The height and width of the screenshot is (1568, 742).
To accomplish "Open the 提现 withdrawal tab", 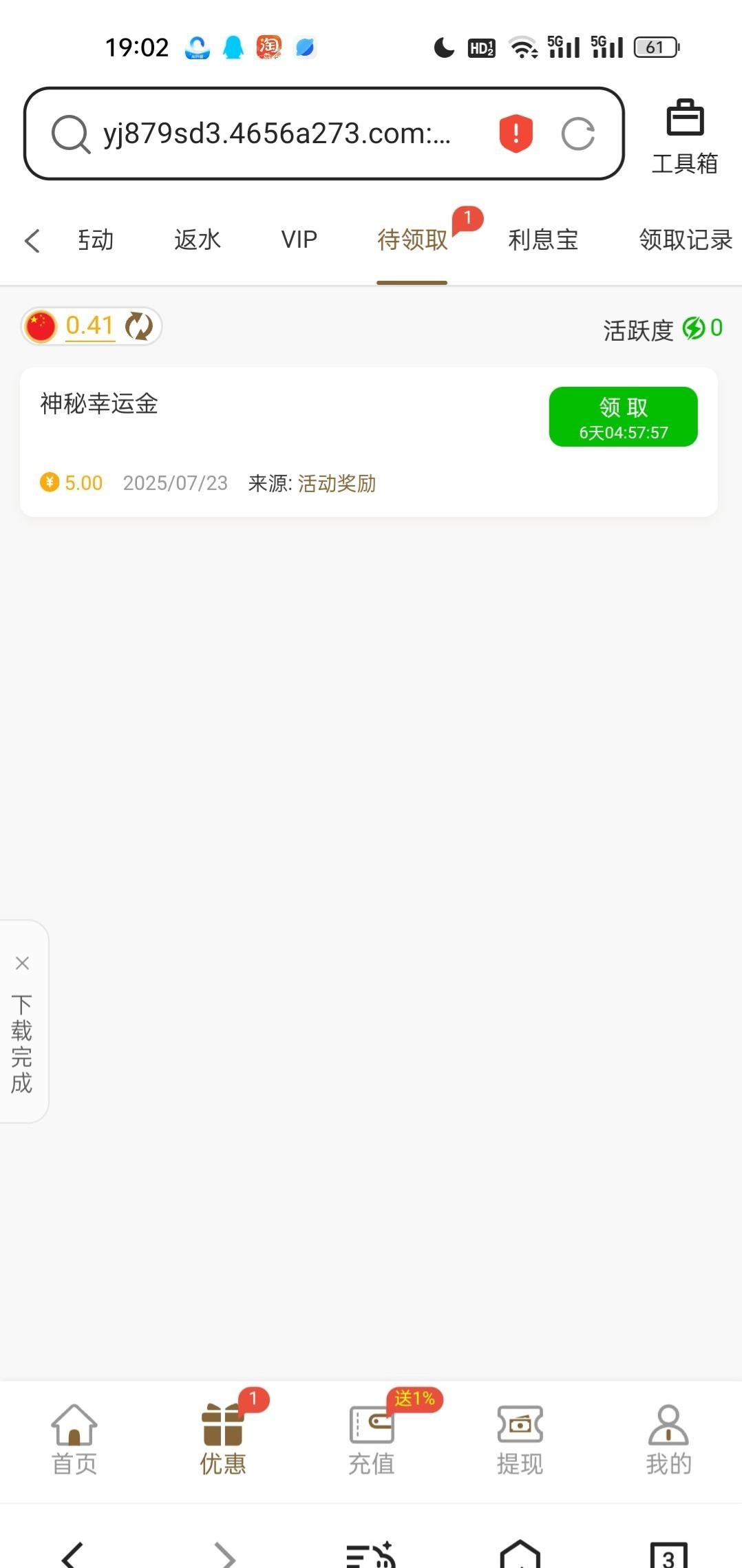I will [520, 1439].
